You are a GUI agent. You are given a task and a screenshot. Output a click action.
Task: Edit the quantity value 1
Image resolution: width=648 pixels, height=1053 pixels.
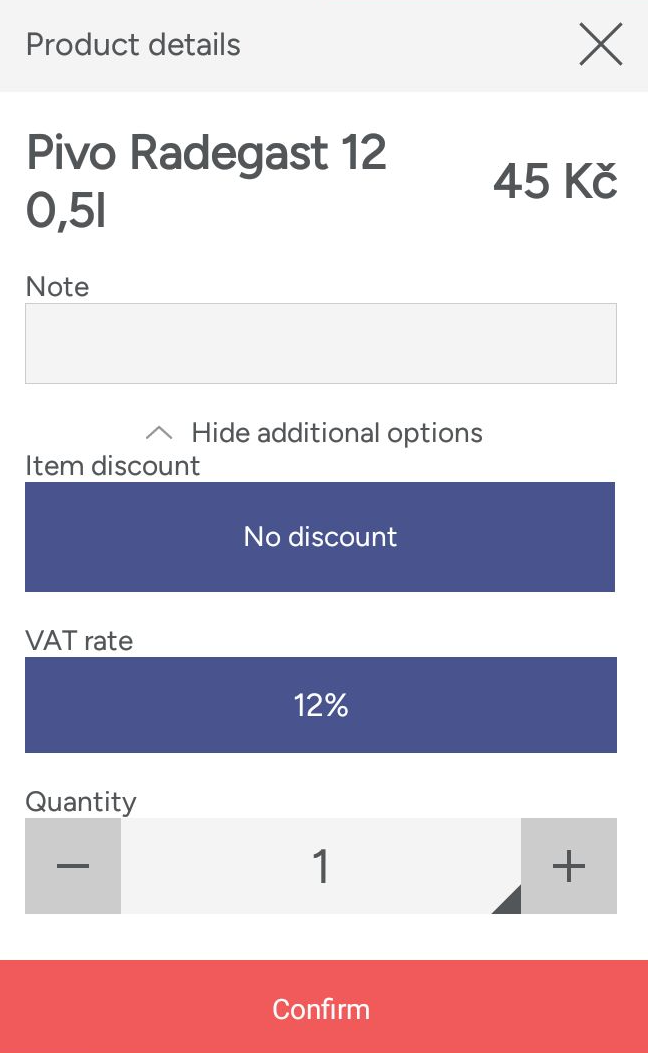tap(321, 866)
